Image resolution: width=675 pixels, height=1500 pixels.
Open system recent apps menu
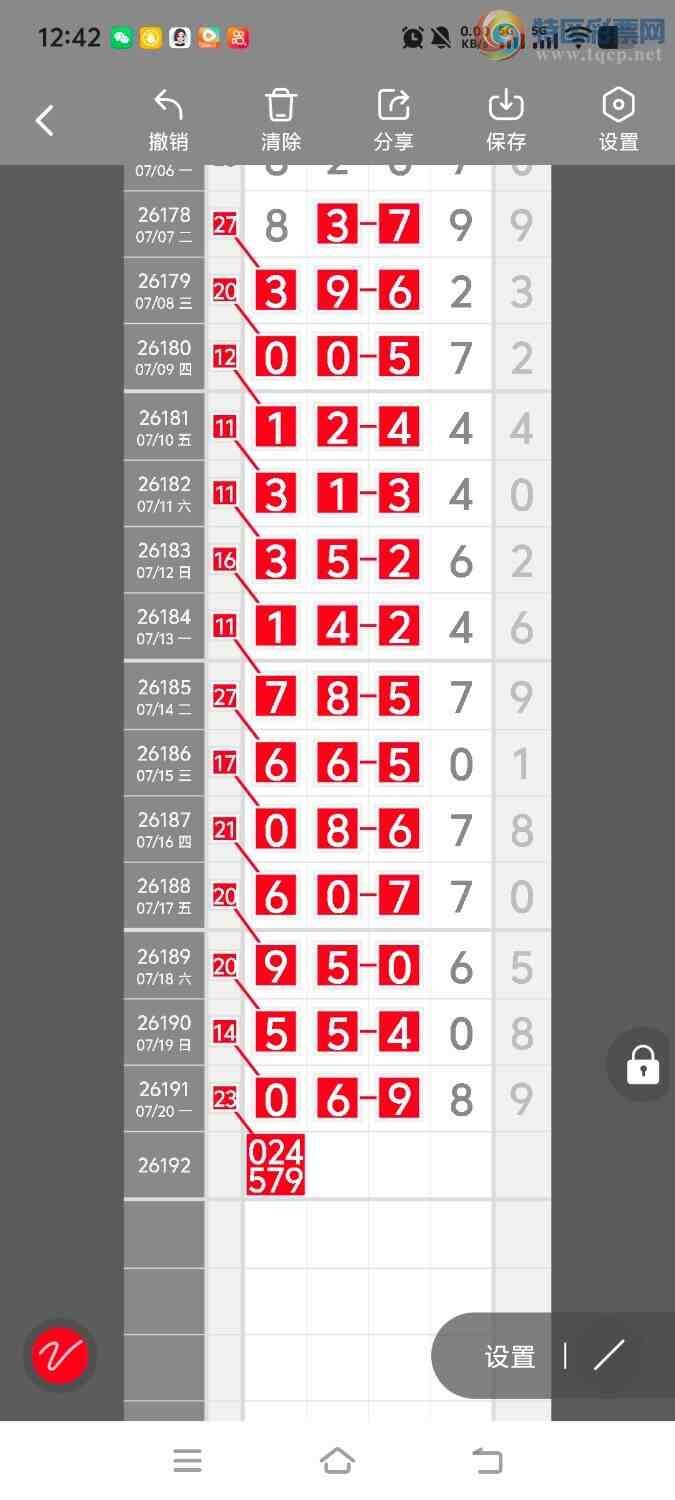coord(187,1461)
